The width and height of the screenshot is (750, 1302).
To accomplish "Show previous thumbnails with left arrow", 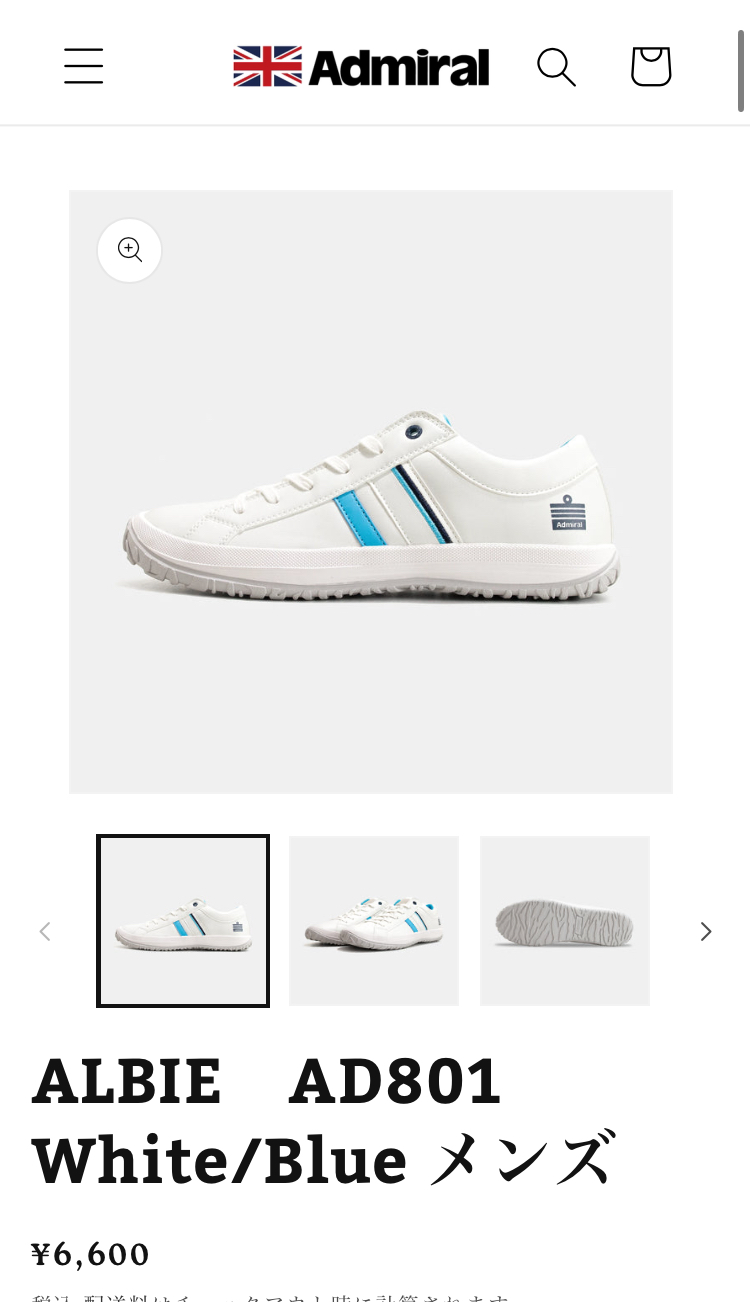I will point(45,931).
